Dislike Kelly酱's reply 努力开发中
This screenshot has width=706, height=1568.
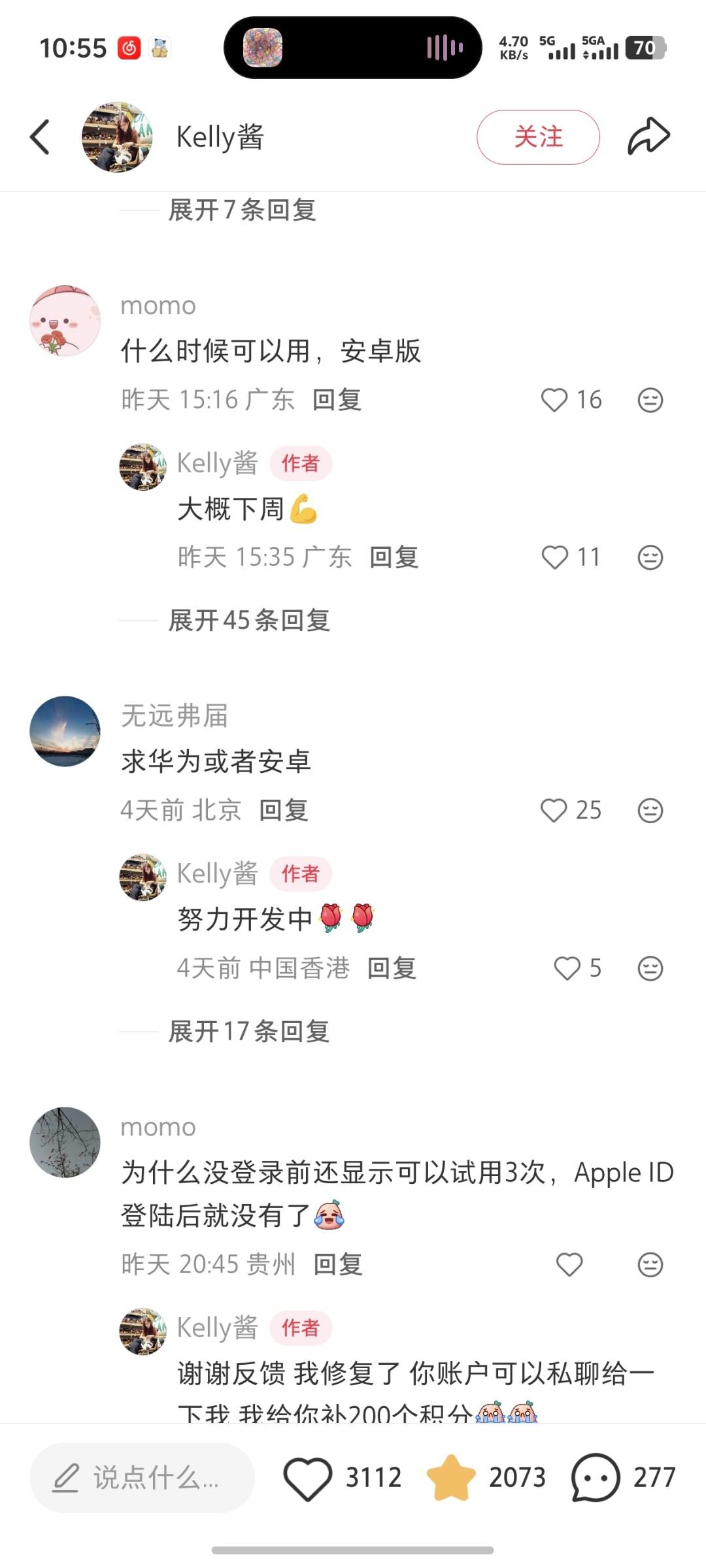[650, 968]
